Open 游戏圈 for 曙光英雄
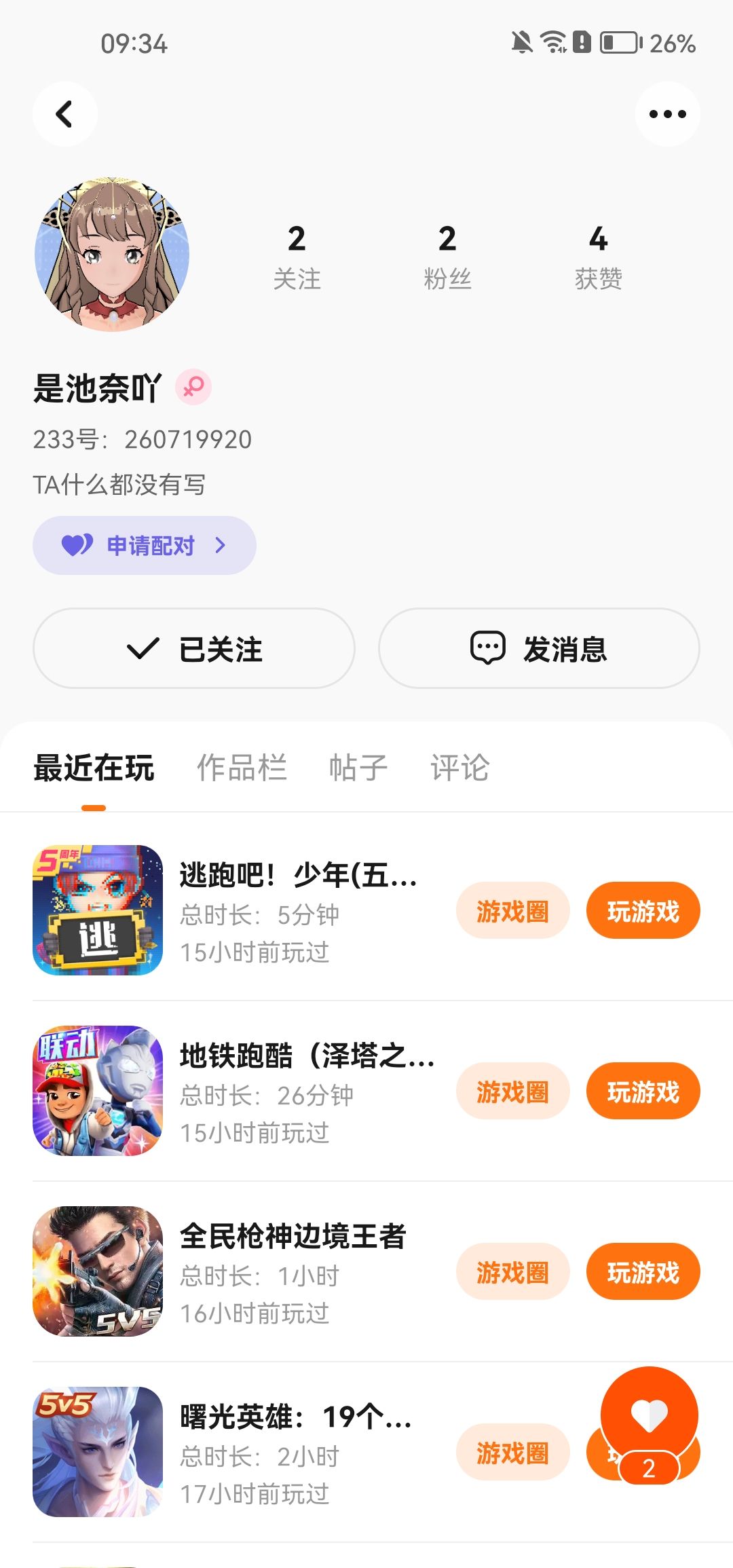This screenshot has width=733, height=1568. click(512, 1453)
